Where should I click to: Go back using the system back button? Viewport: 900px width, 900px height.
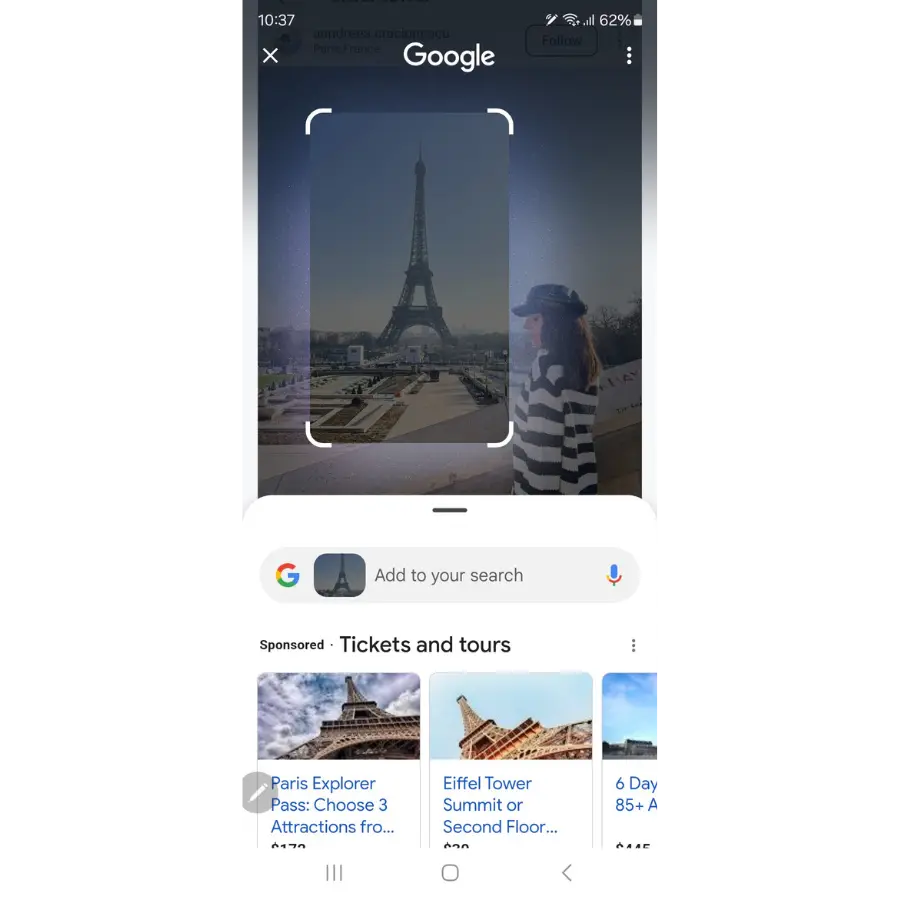coord(567,873)
